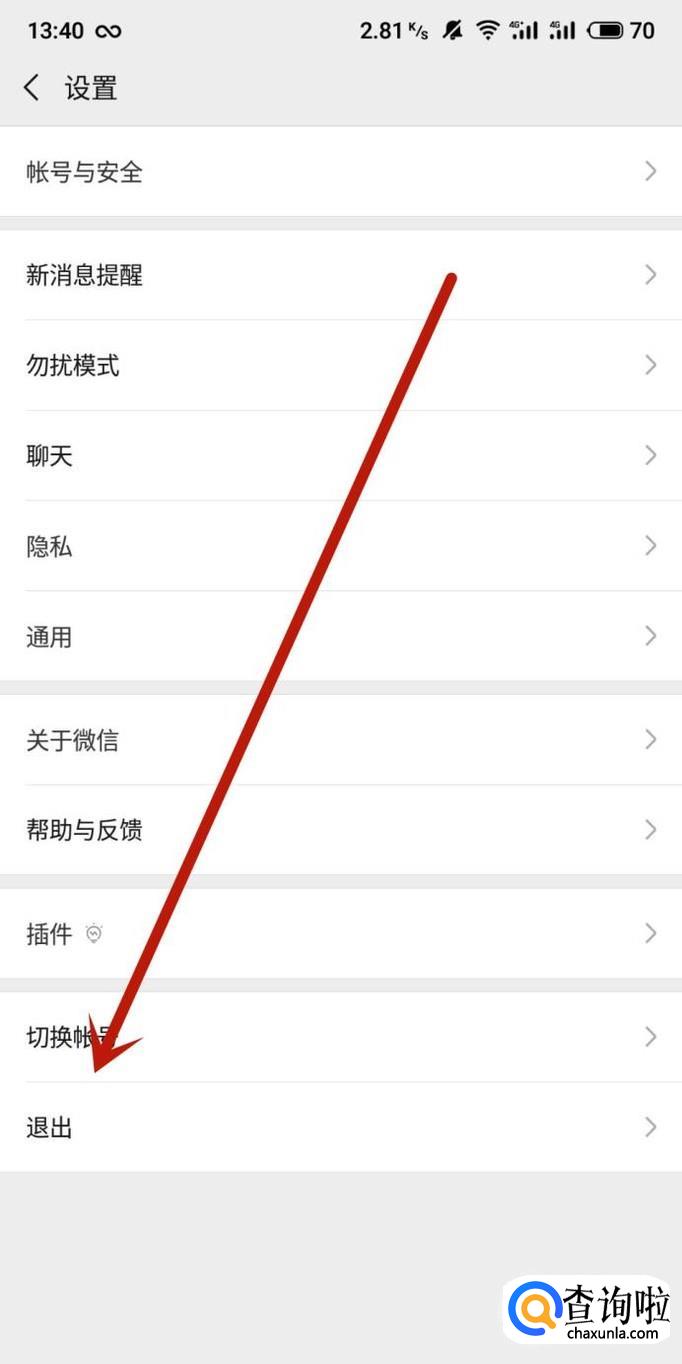Tap 退出 to log out
The width and height of the screenshot is (682, 1364).
tap(340, 1128)
